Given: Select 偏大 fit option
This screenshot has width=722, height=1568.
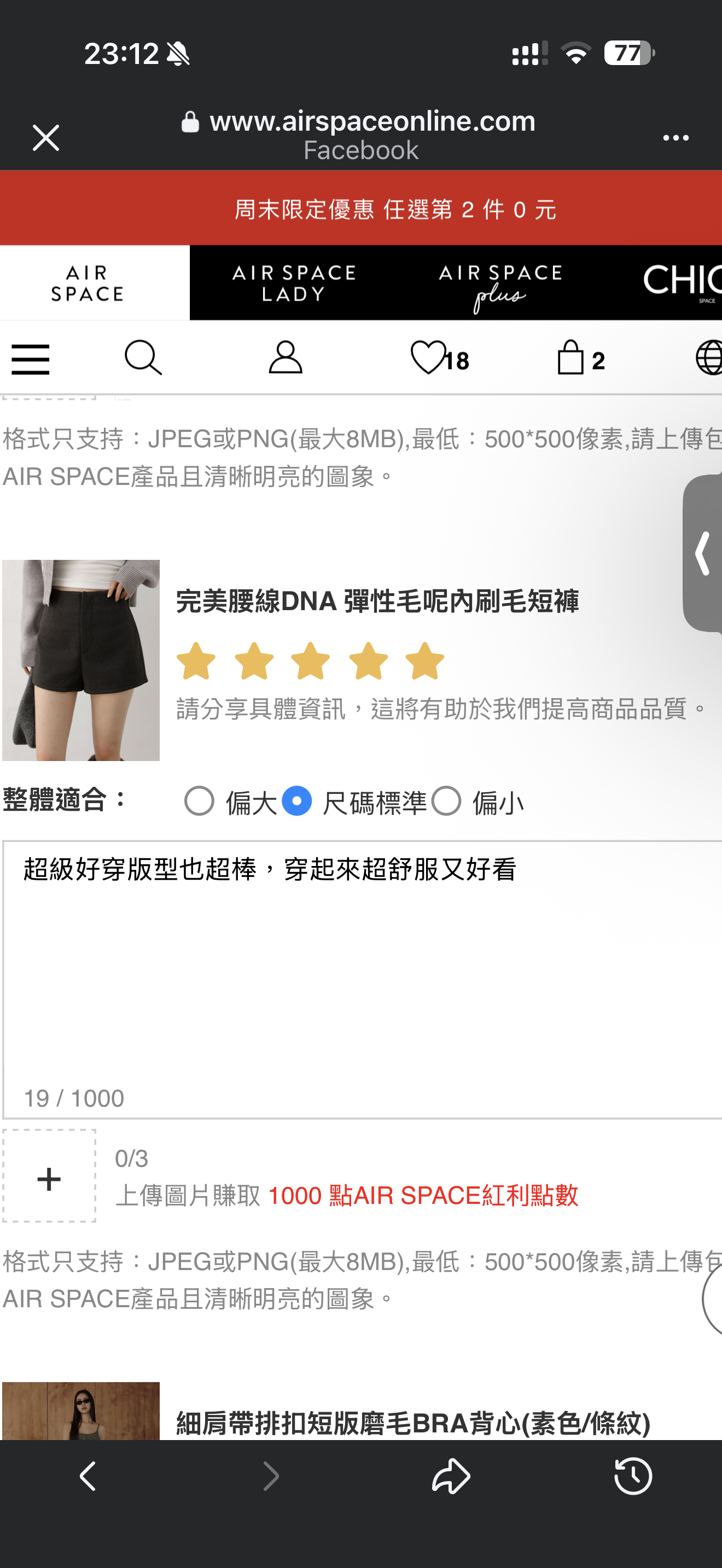Looking at the screenshot, I should click(x=200, y=800).
